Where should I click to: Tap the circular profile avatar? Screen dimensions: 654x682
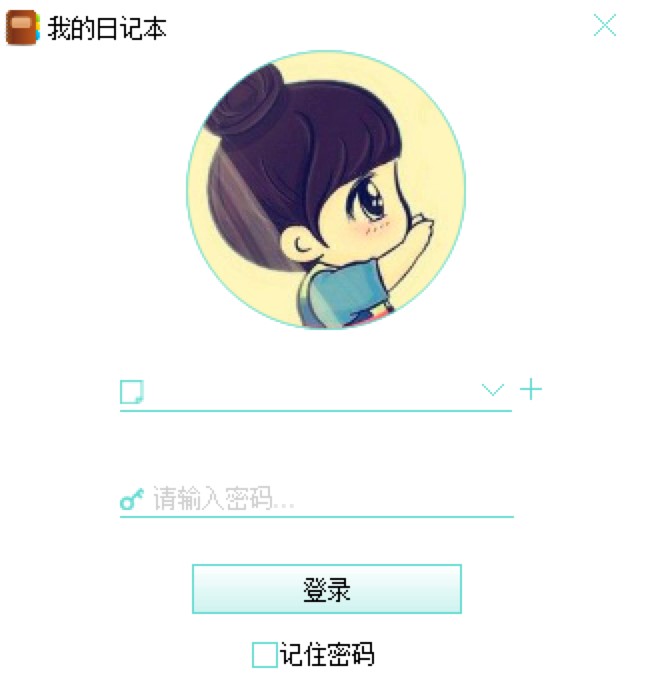point(326,190)
